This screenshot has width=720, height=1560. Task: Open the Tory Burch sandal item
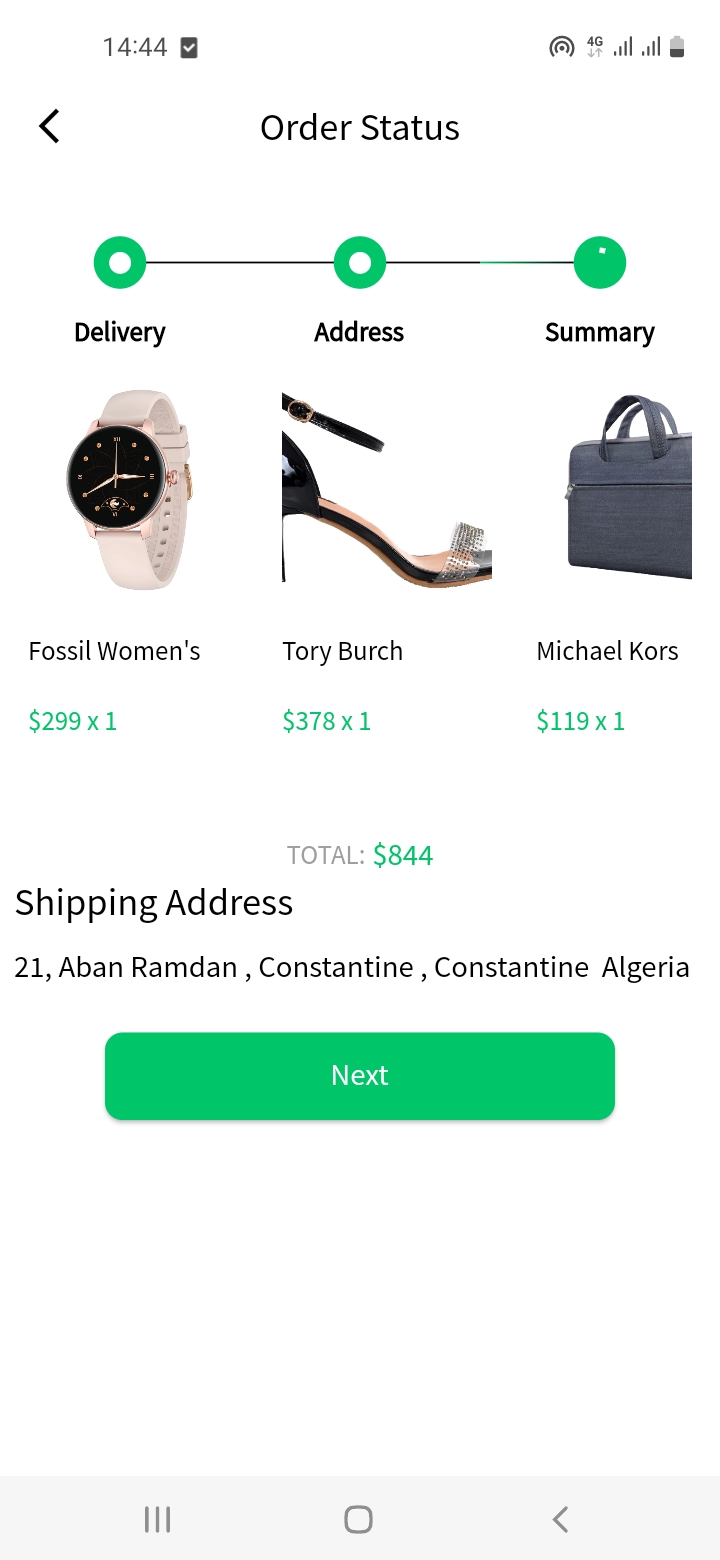pos(386,490)
